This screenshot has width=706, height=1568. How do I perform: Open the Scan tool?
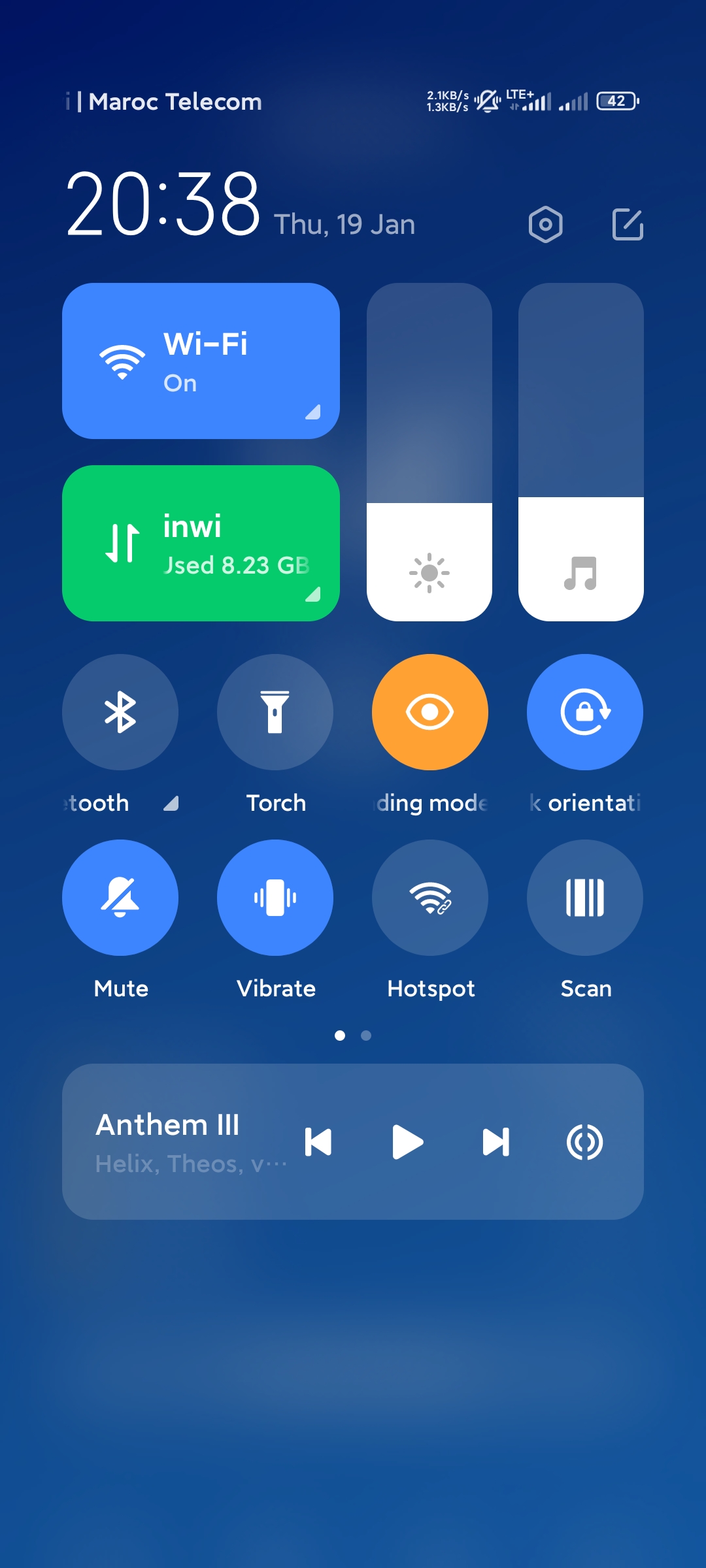[585, 898]
